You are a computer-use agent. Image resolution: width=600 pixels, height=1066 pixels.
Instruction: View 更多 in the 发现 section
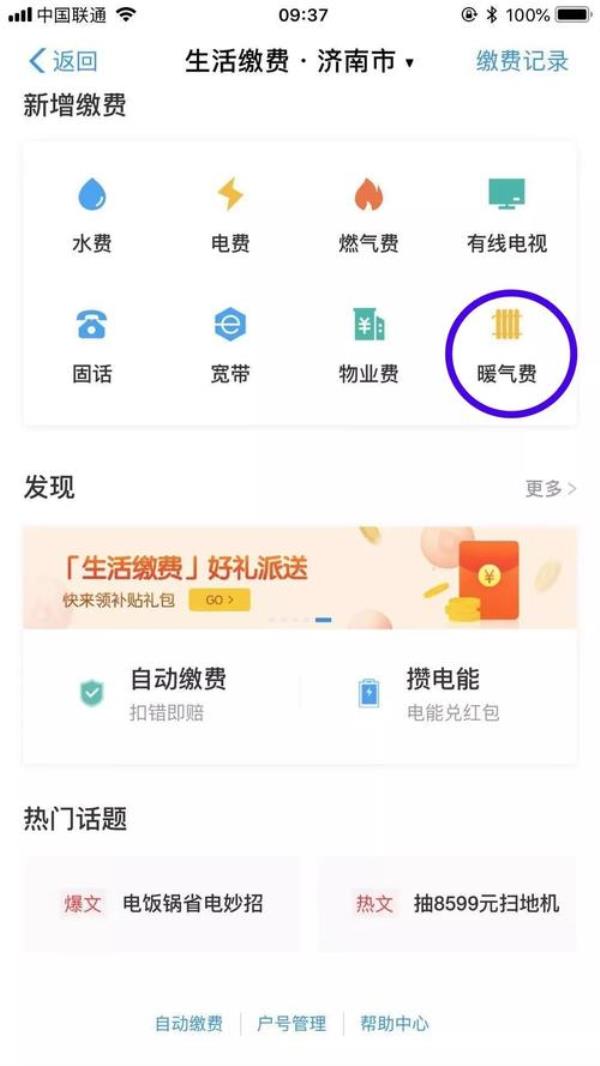tap(550, 489)
